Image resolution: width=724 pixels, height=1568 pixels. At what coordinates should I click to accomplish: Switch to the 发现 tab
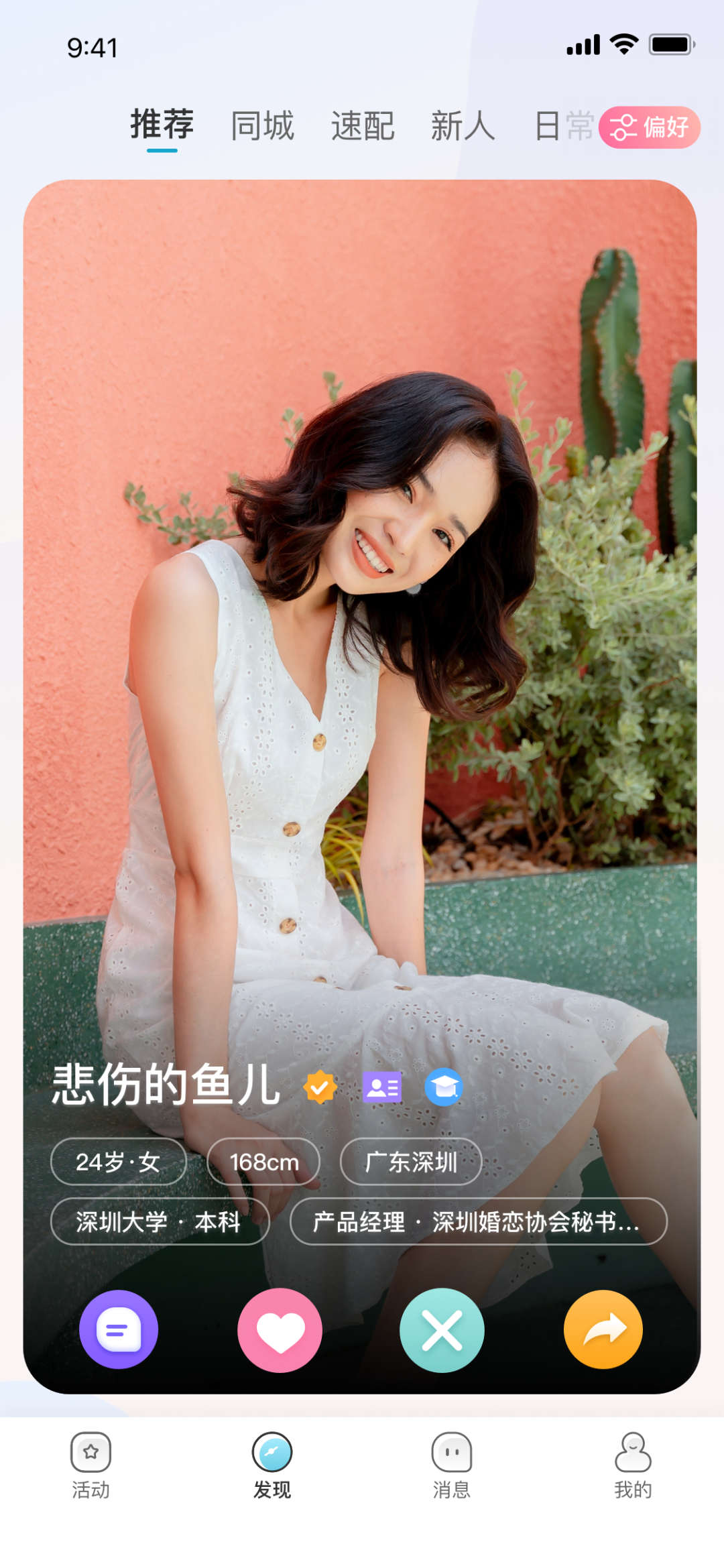point(271,1465)
